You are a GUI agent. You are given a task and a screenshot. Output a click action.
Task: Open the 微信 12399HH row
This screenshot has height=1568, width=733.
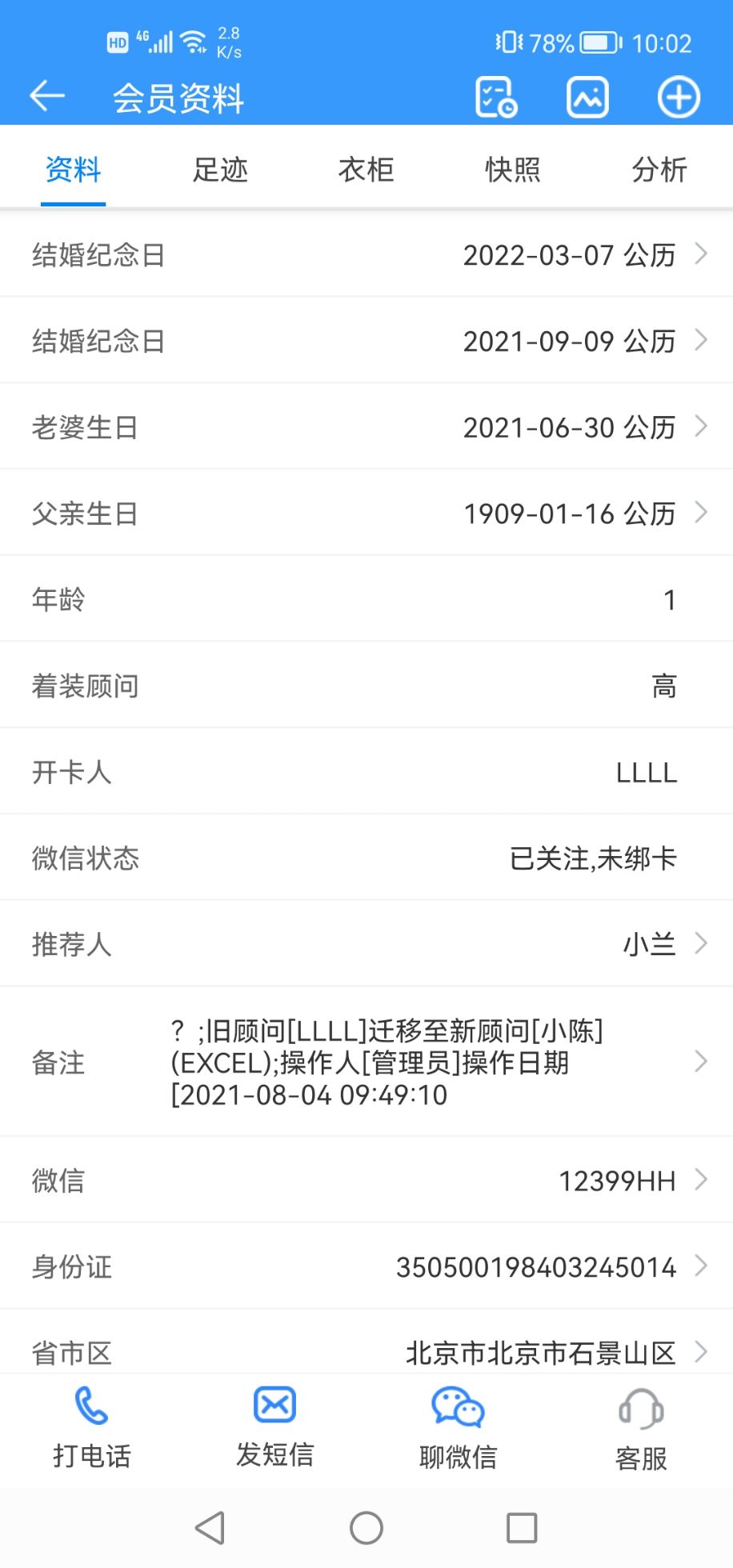(366, 1180)
